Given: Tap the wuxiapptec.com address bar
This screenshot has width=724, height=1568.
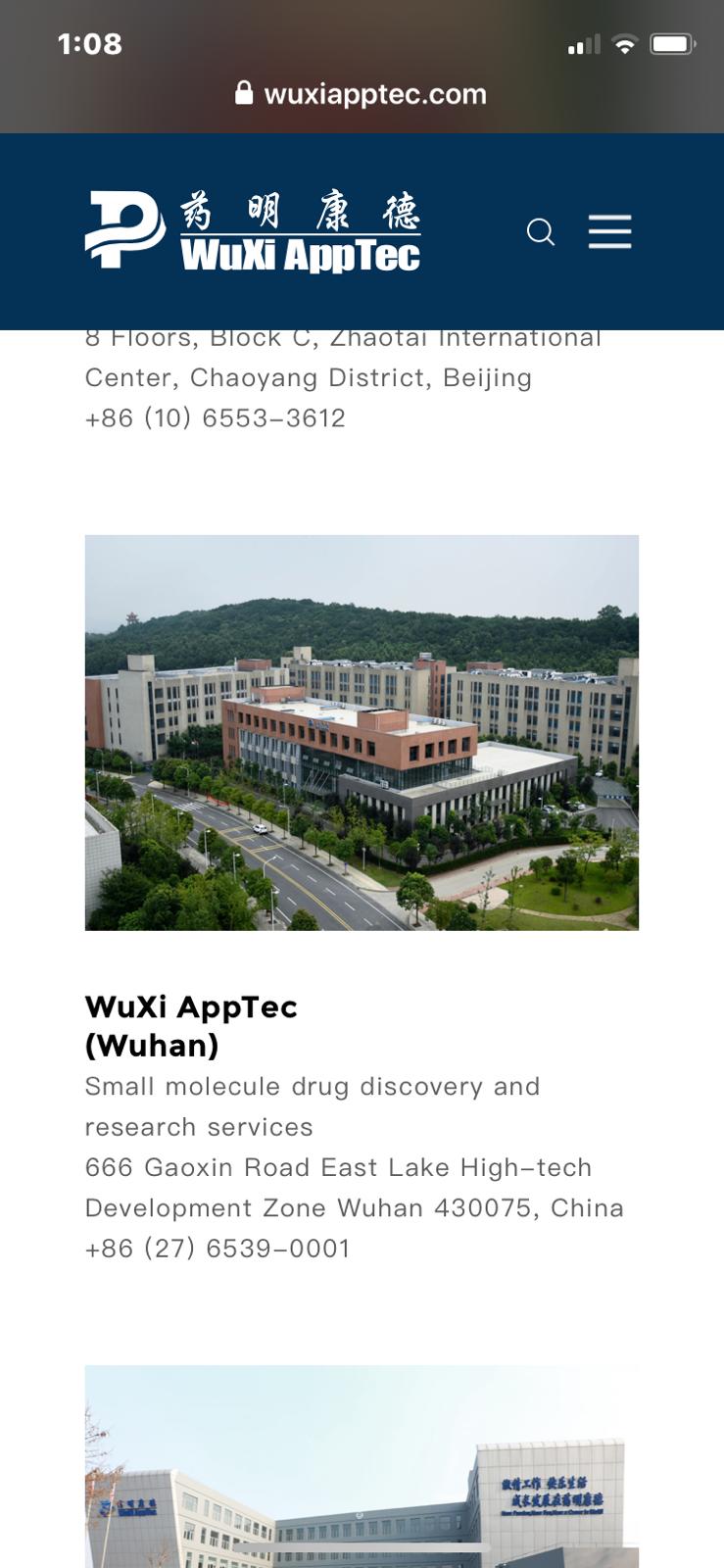Looking at the screenshot, I should 362,94.
